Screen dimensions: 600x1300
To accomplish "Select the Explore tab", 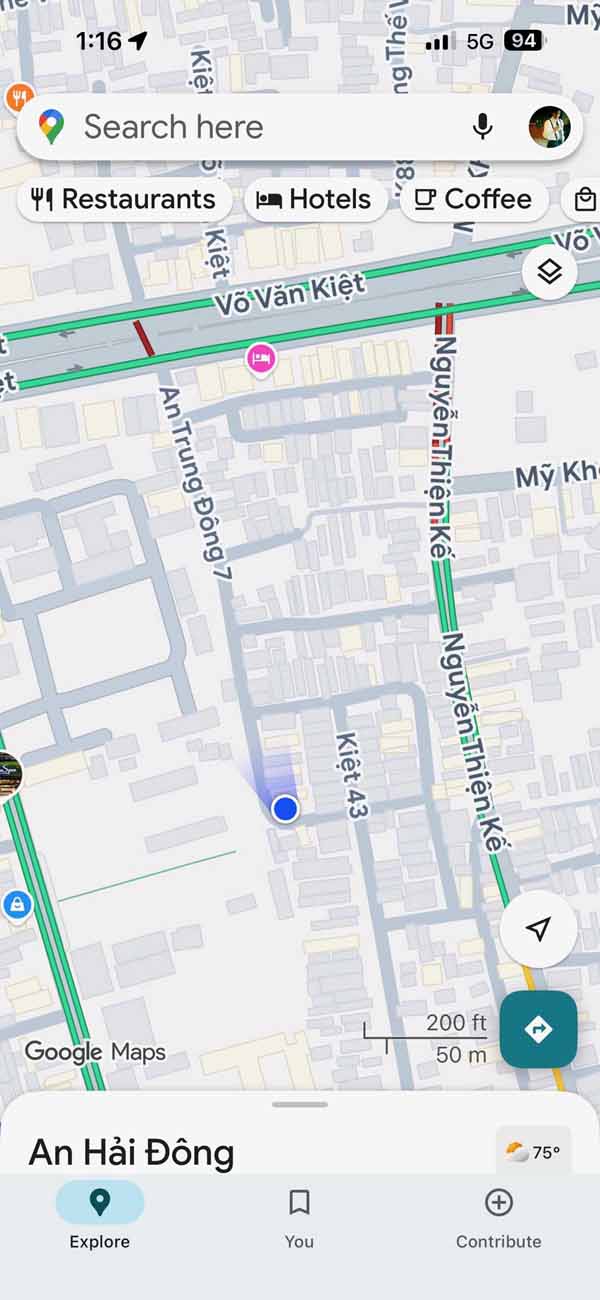I will 99,1218.
